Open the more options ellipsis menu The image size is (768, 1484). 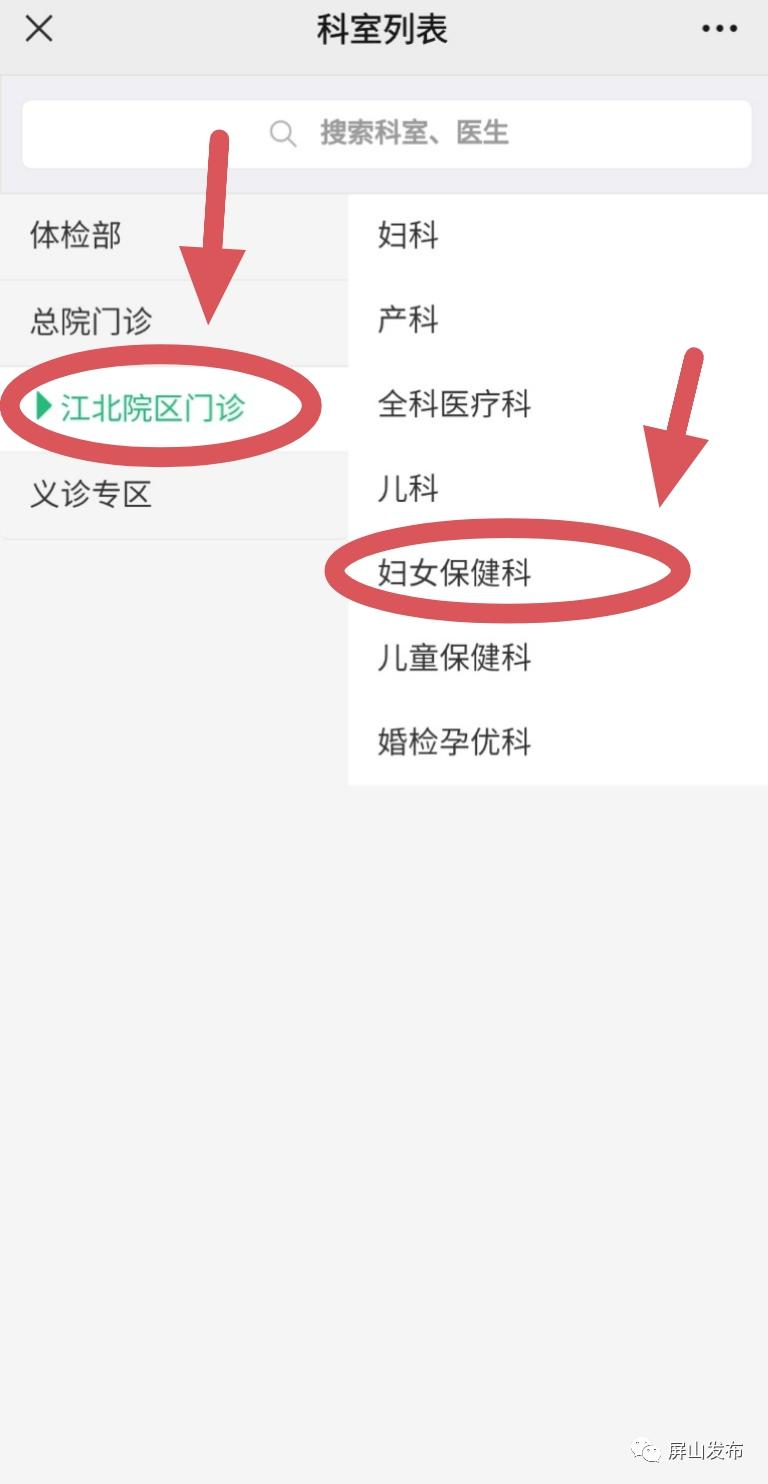point(718,28)
